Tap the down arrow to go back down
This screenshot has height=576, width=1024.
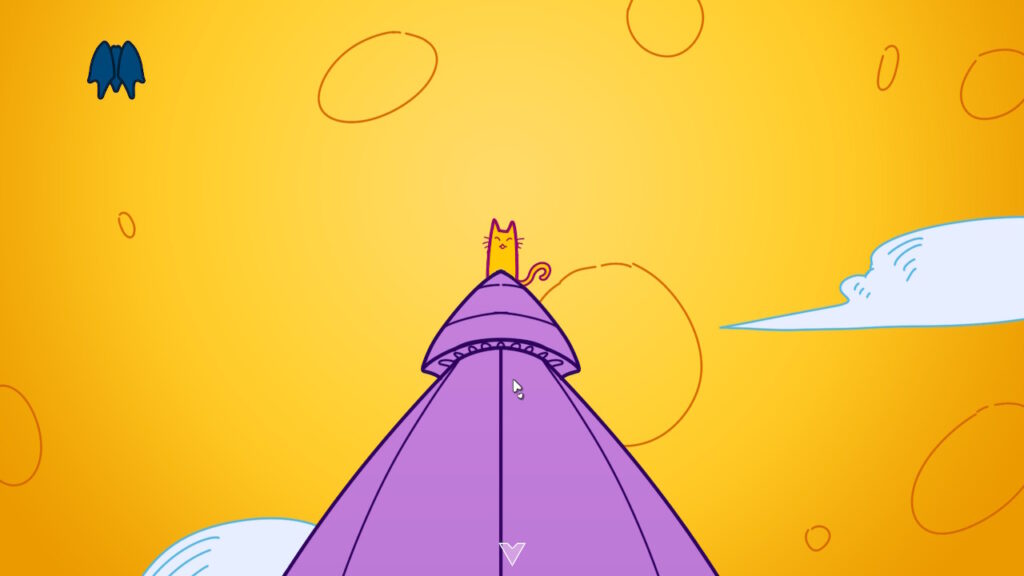(x=512, y=553)
